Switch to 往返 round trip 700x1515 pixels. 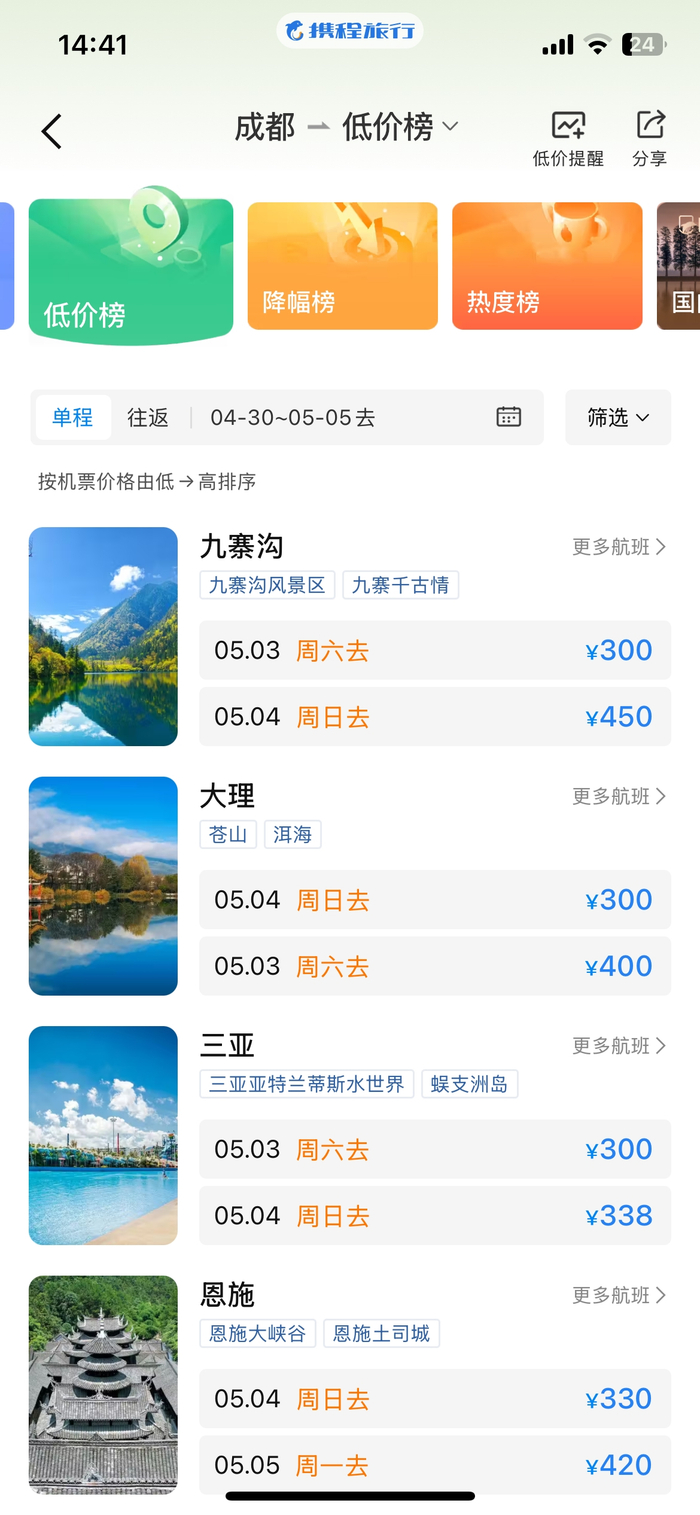click(x=148, y=418)
